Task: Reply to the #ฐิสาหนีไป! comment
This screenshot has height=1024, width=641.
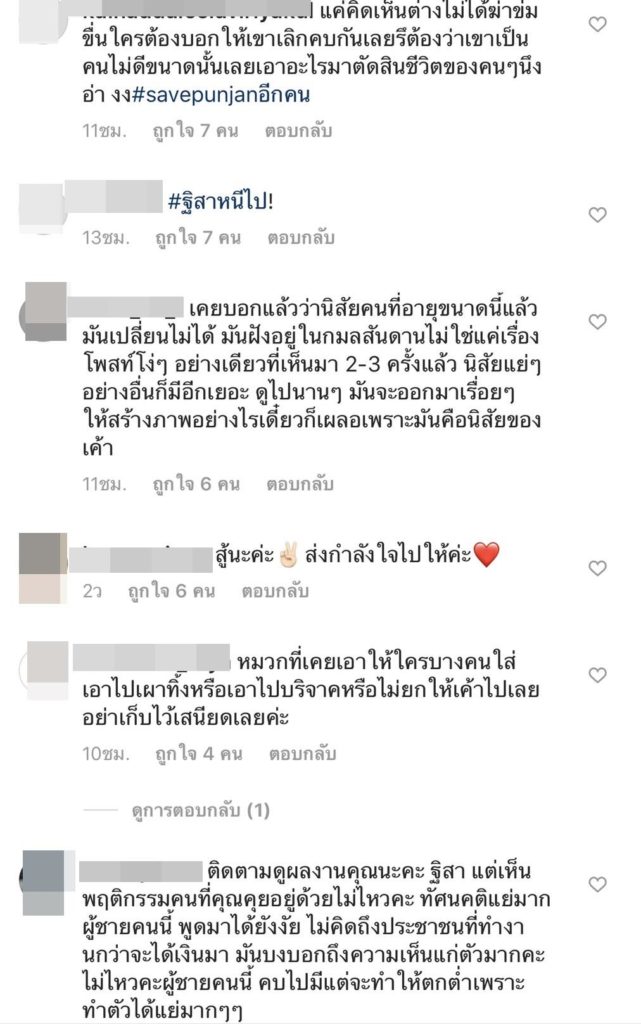Action: point(300,238)
